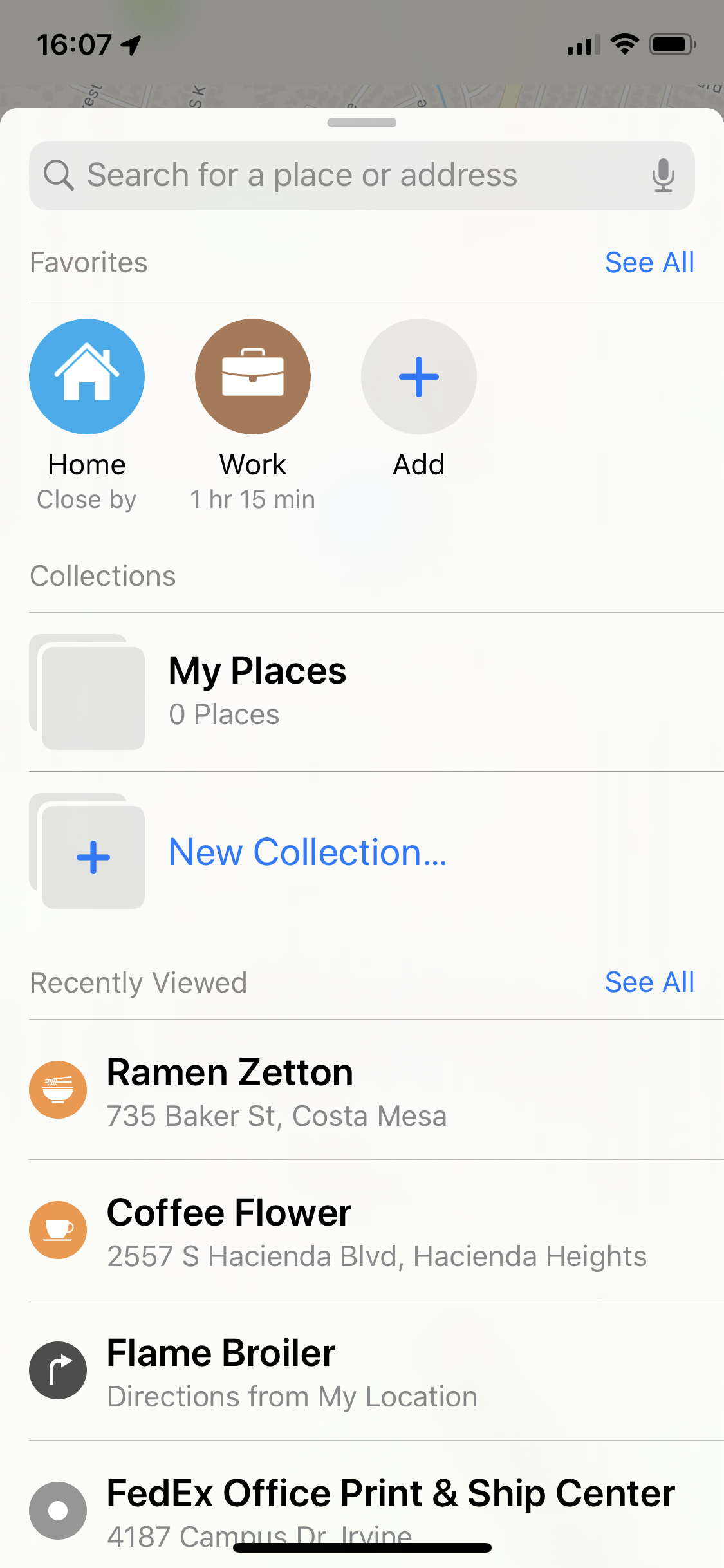Open Flame Broiler directions

click(376, 1370)
